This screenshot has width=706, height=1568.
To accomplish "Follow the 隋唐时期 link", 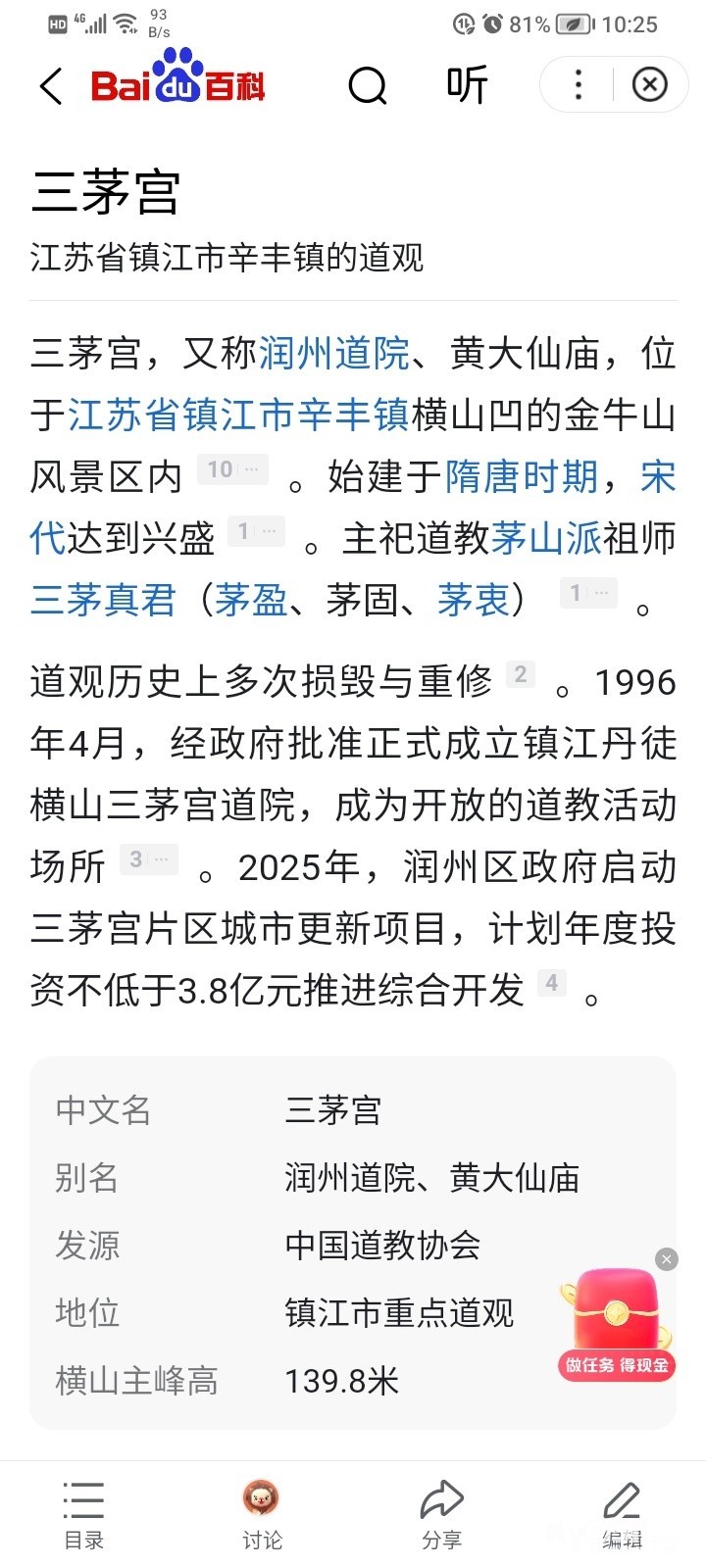I will click(x=522, y=477).
